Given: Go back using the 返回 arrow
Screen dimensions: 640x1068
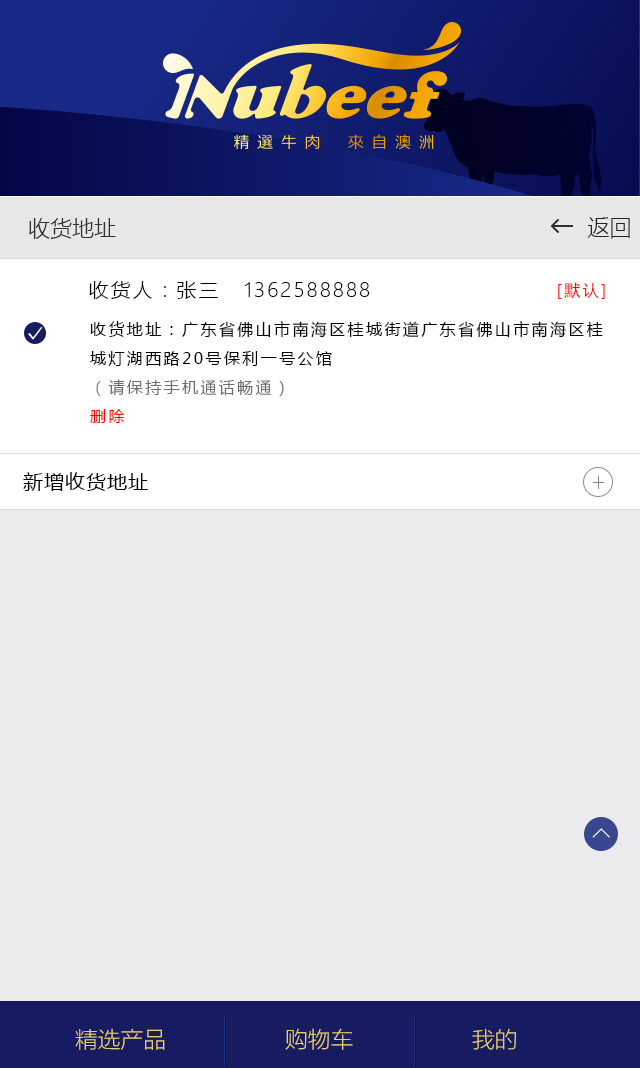Looking at the screenshot, I should click(590, 228).
